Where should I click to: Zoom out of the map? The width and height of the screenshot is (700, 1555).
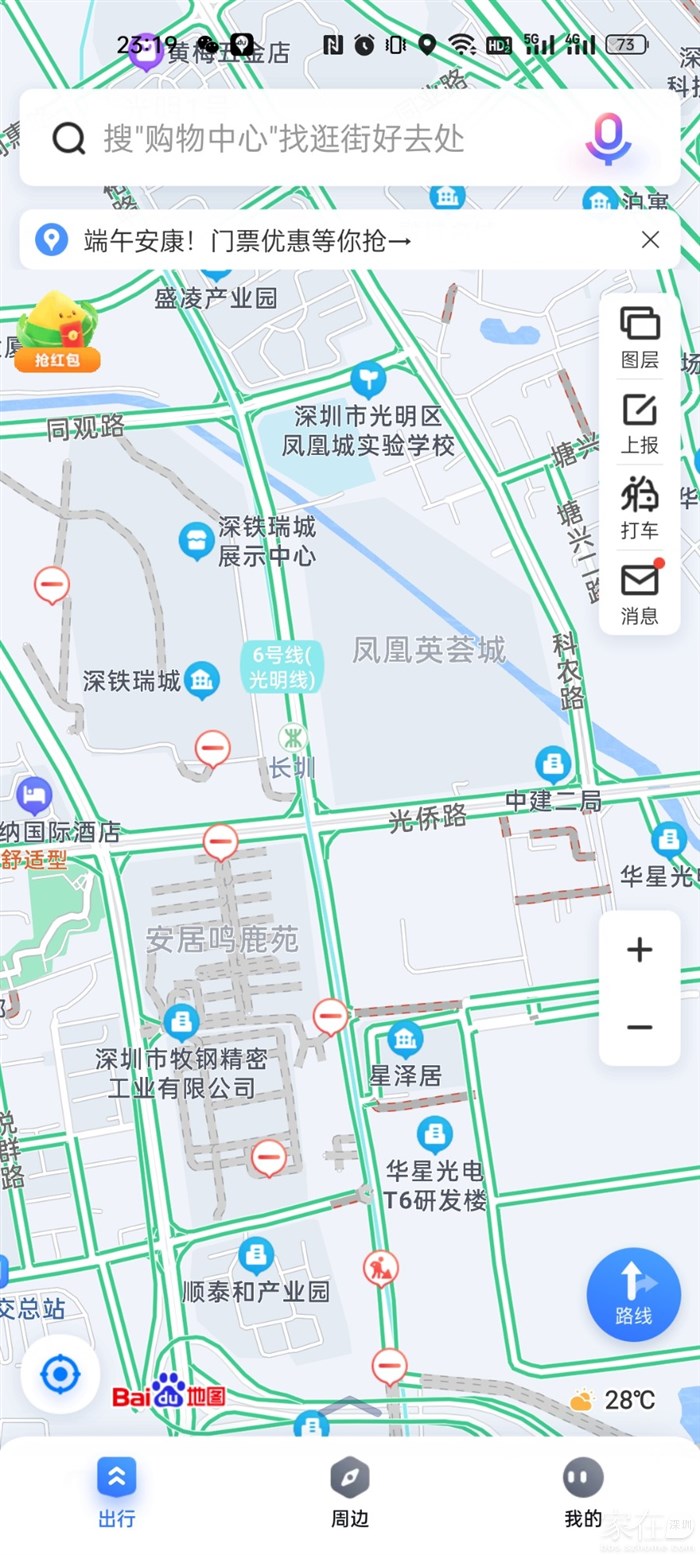[640, 1027]
